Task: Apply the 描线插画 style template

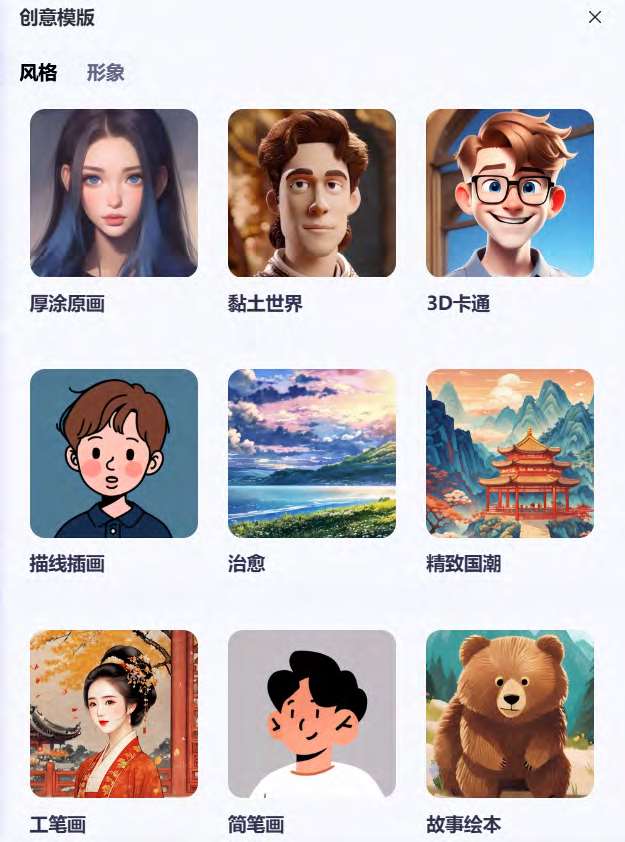Action: coord(114,453)
